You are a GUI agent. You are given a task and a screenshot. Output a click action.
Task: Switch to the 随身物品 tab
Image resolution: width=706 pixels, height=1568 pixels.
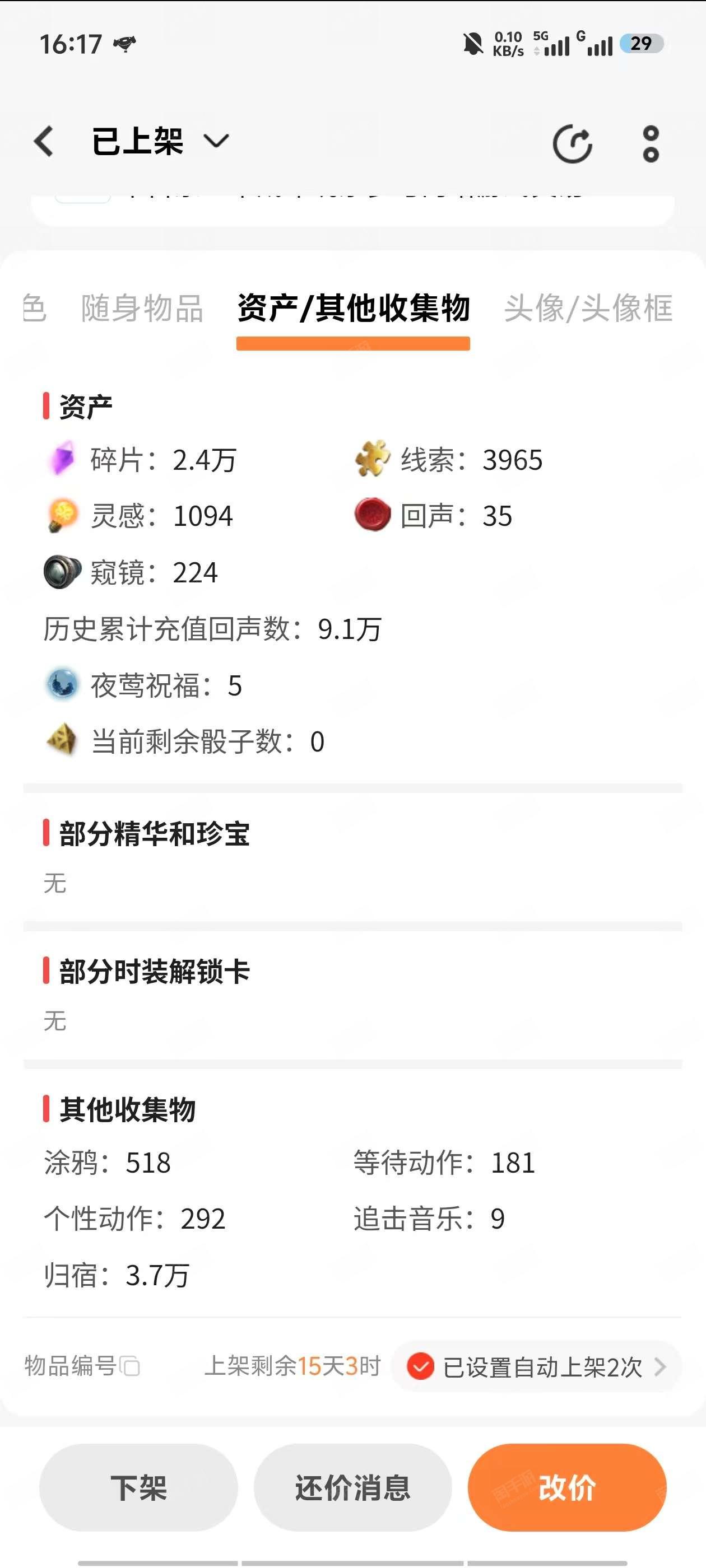pyautogui.click(x=142, y=308)
